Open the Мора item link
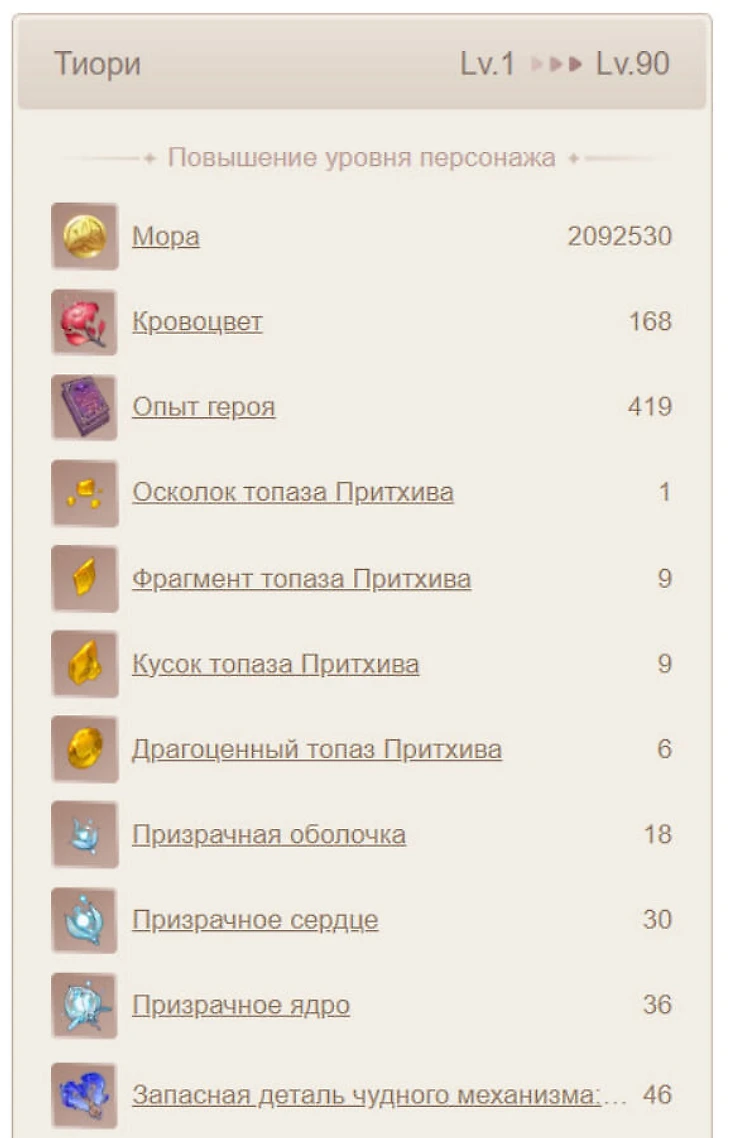This screenshot has height=1138, width=730. click(x=166, y=237)
